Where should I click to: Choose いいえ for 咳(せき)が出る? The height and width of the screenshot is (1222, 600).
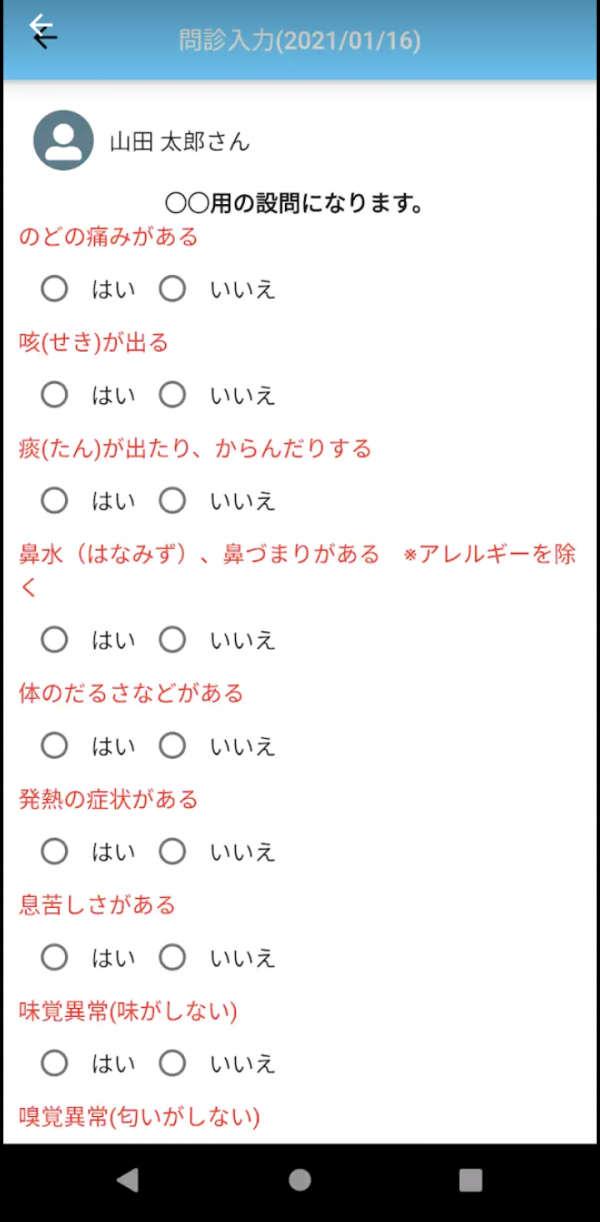coord(173,395)
